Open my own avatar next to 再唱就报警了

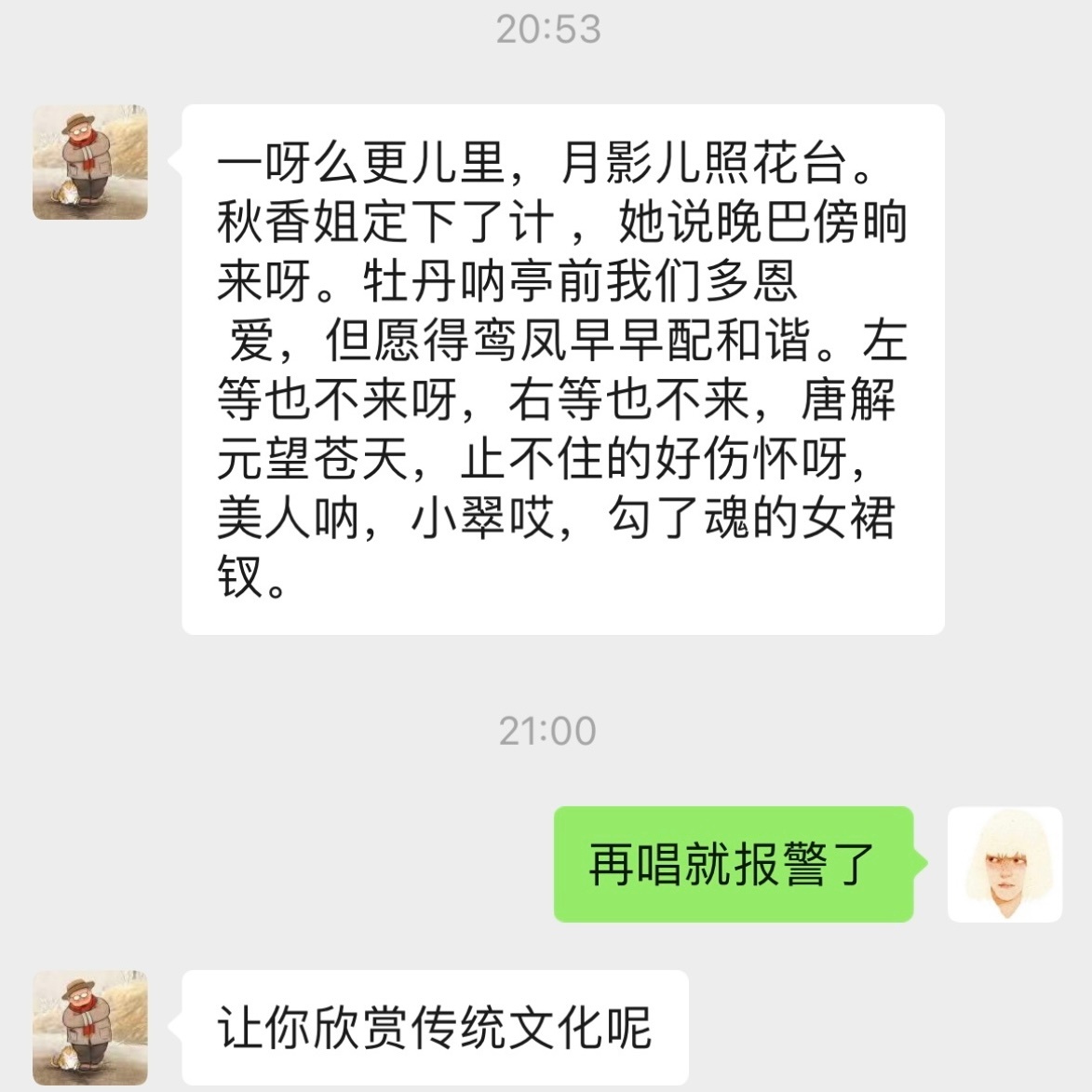click(1004, 864)
